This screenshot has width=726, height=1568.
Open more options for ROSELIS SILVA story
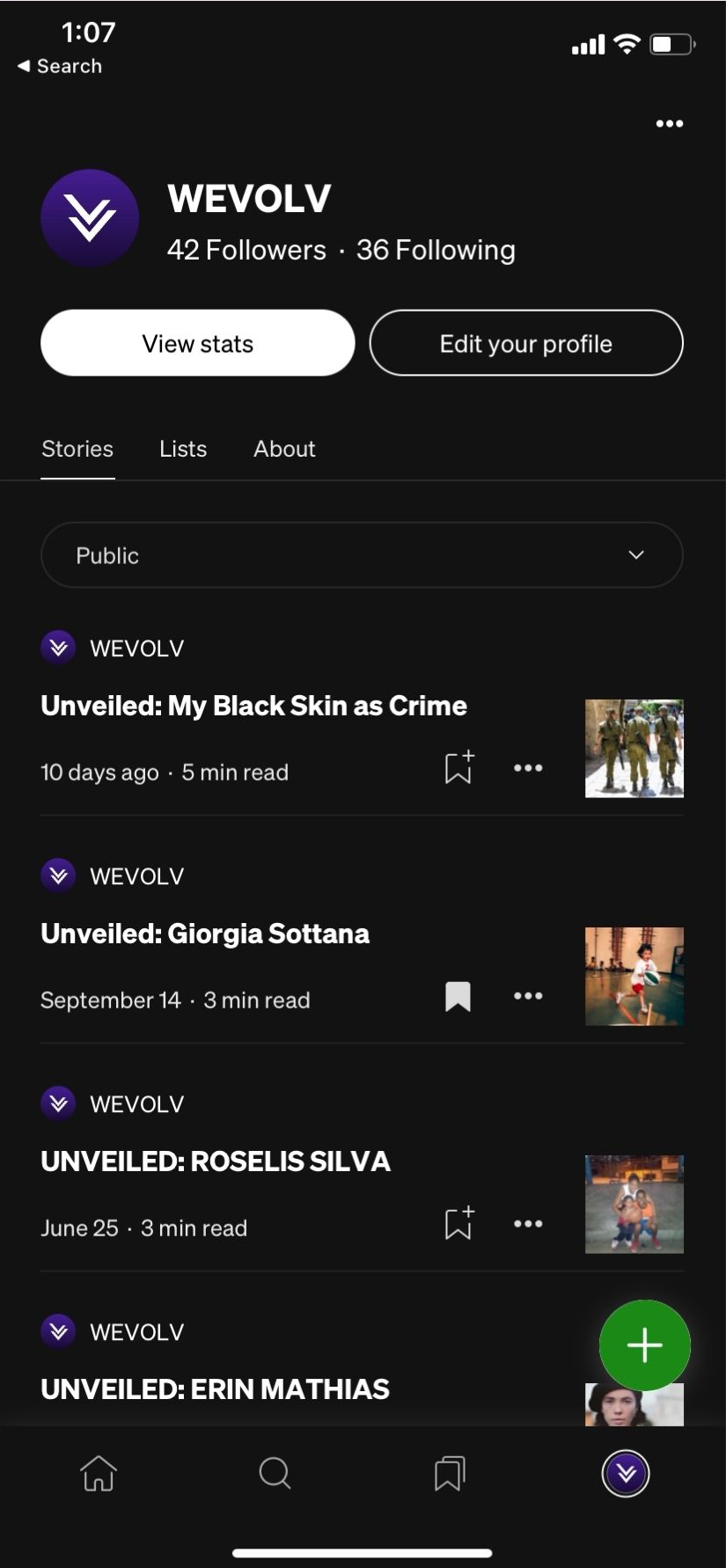pyautogui.click(x=528, y=1223)
